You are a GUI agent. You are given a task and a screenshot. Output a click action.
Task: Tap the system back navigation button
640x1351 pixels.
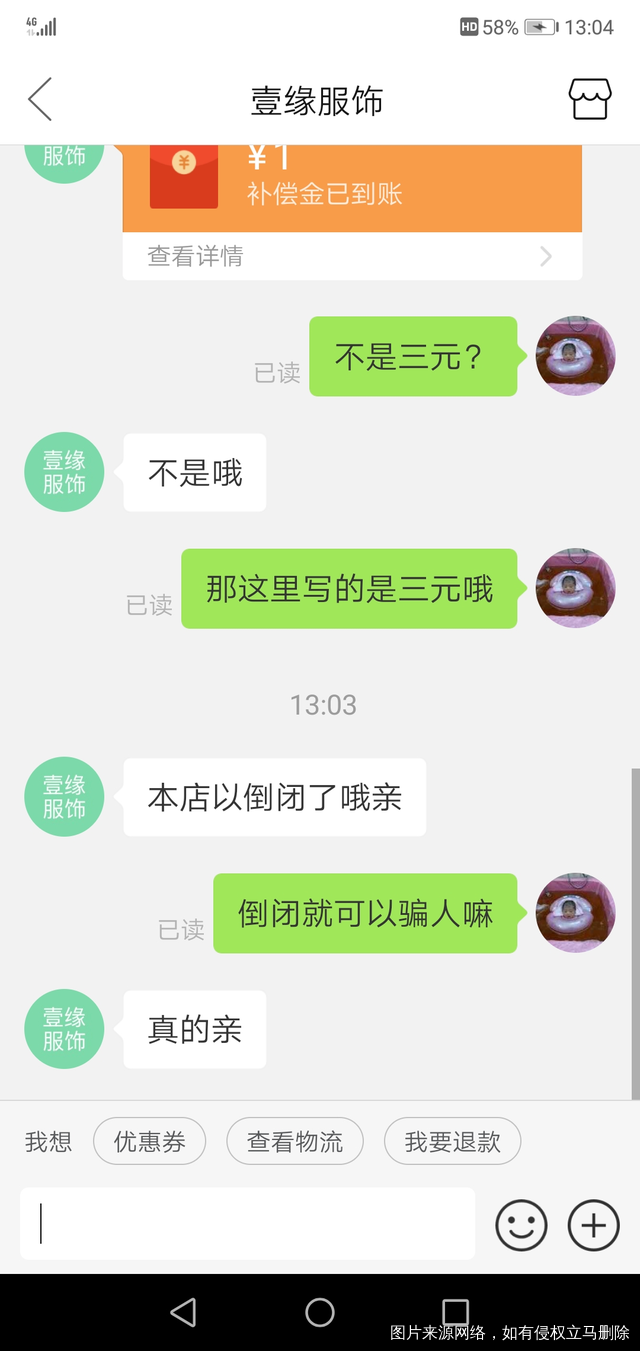click(x=183, y=1312)
